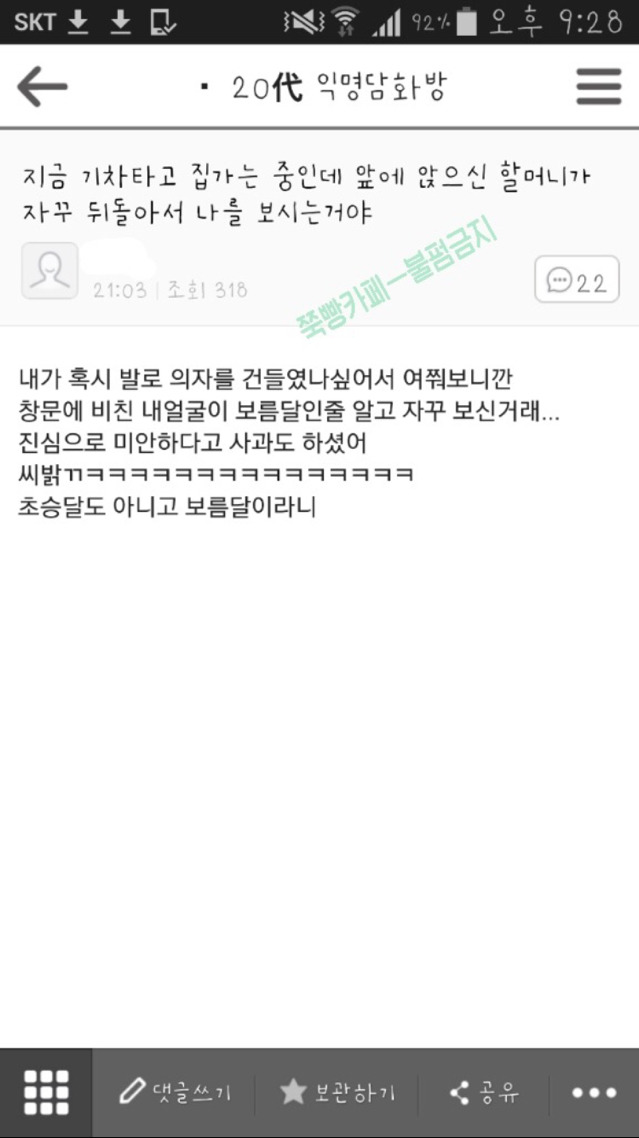Open the author's profile avatar

[49, 270]
